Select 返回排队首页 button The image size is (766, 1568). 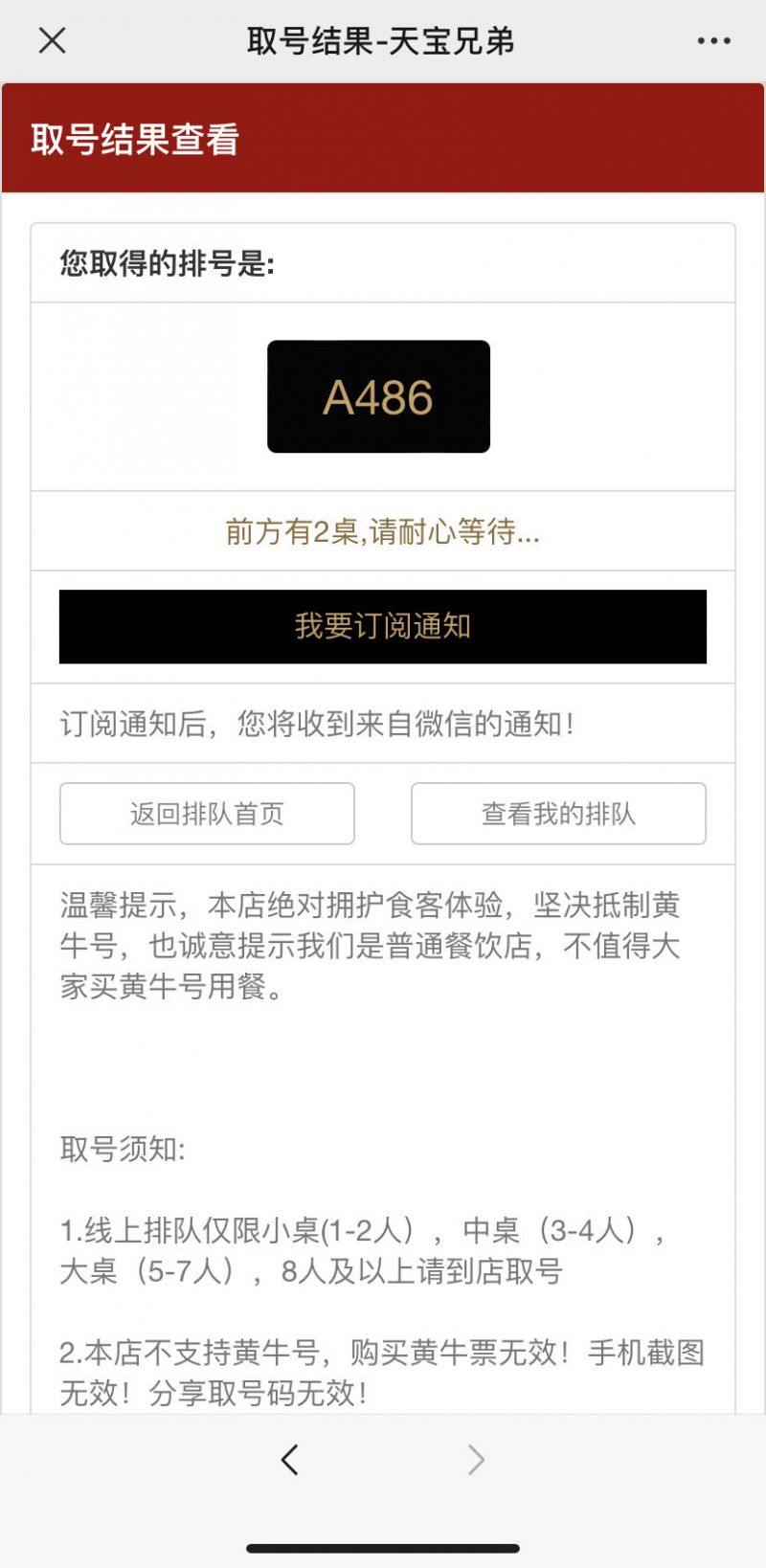click(x=207, y=814)
